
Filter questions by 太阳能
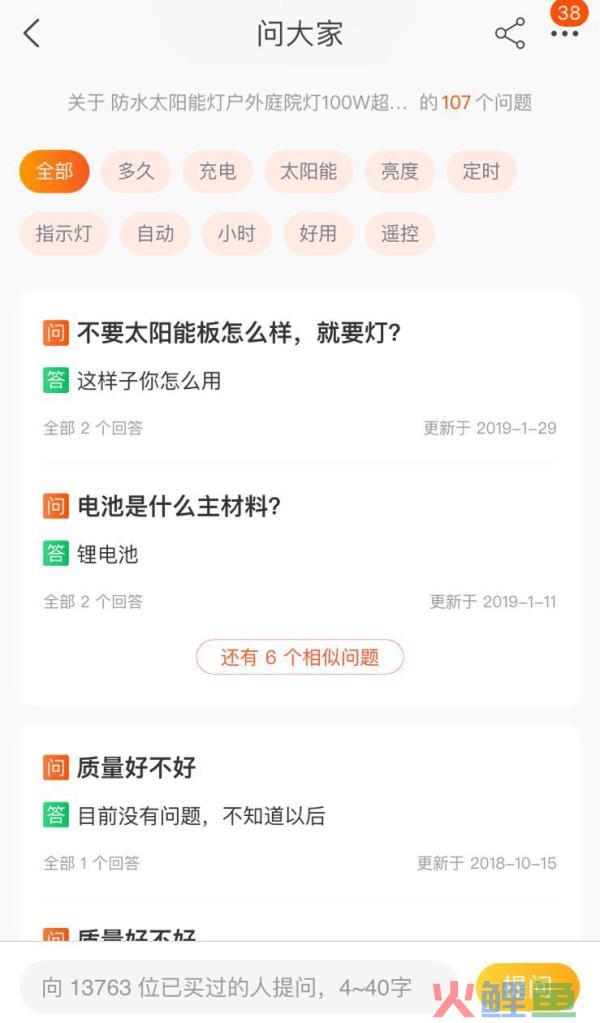pos(308,171)
